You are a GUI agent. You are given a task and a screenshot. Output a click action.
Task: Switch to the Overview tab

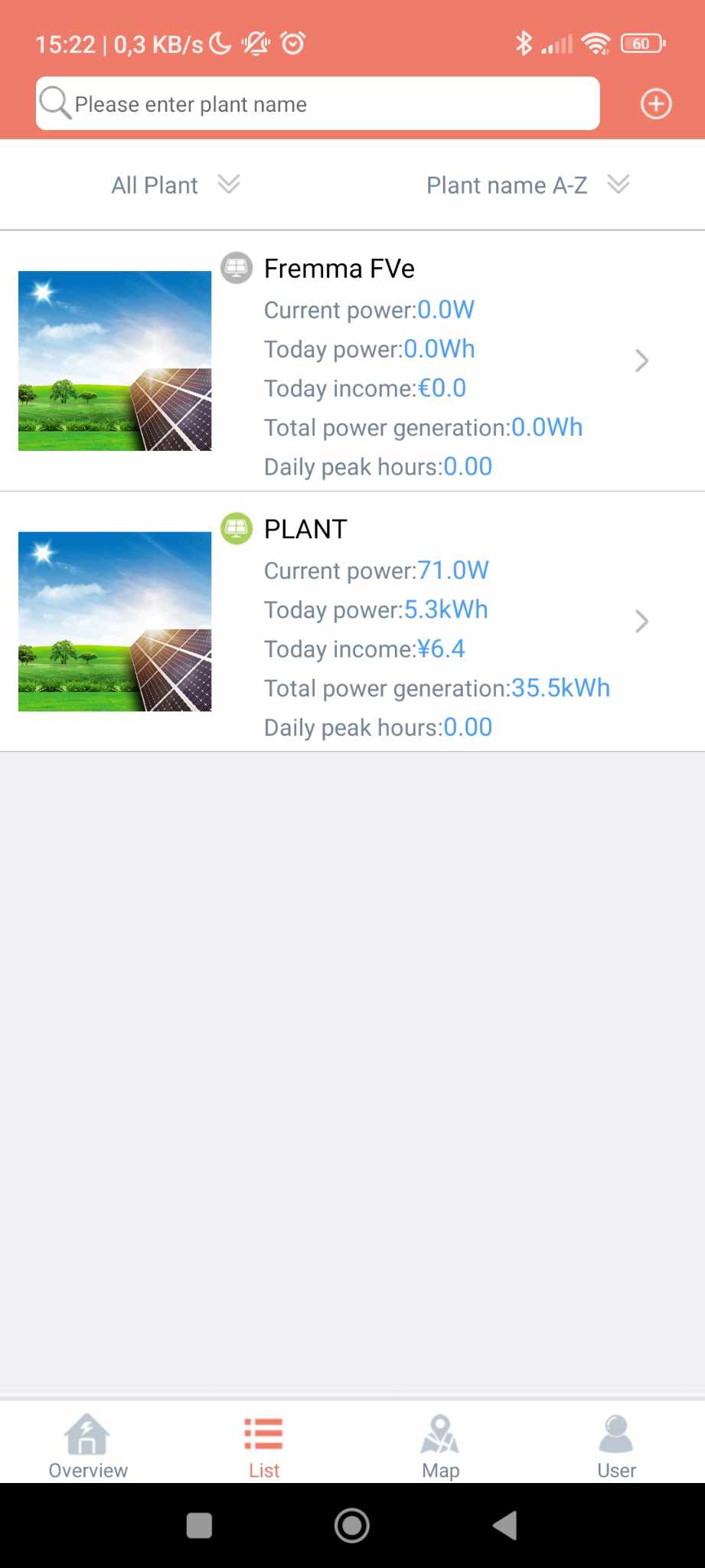pyautogui.click(x=88, y=1445)
